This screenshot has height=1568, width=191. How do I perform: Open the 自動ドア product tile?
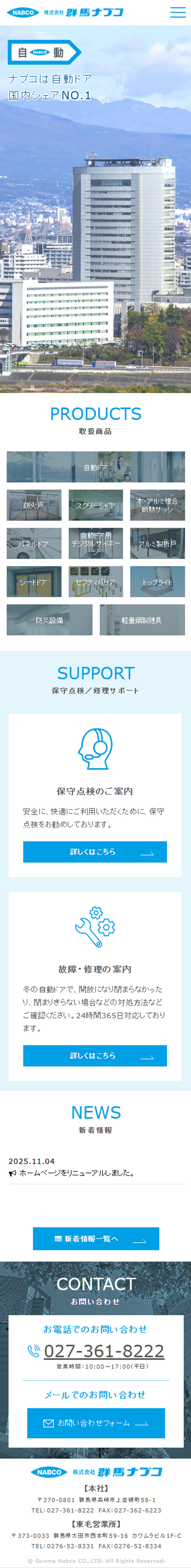(95, 467)
